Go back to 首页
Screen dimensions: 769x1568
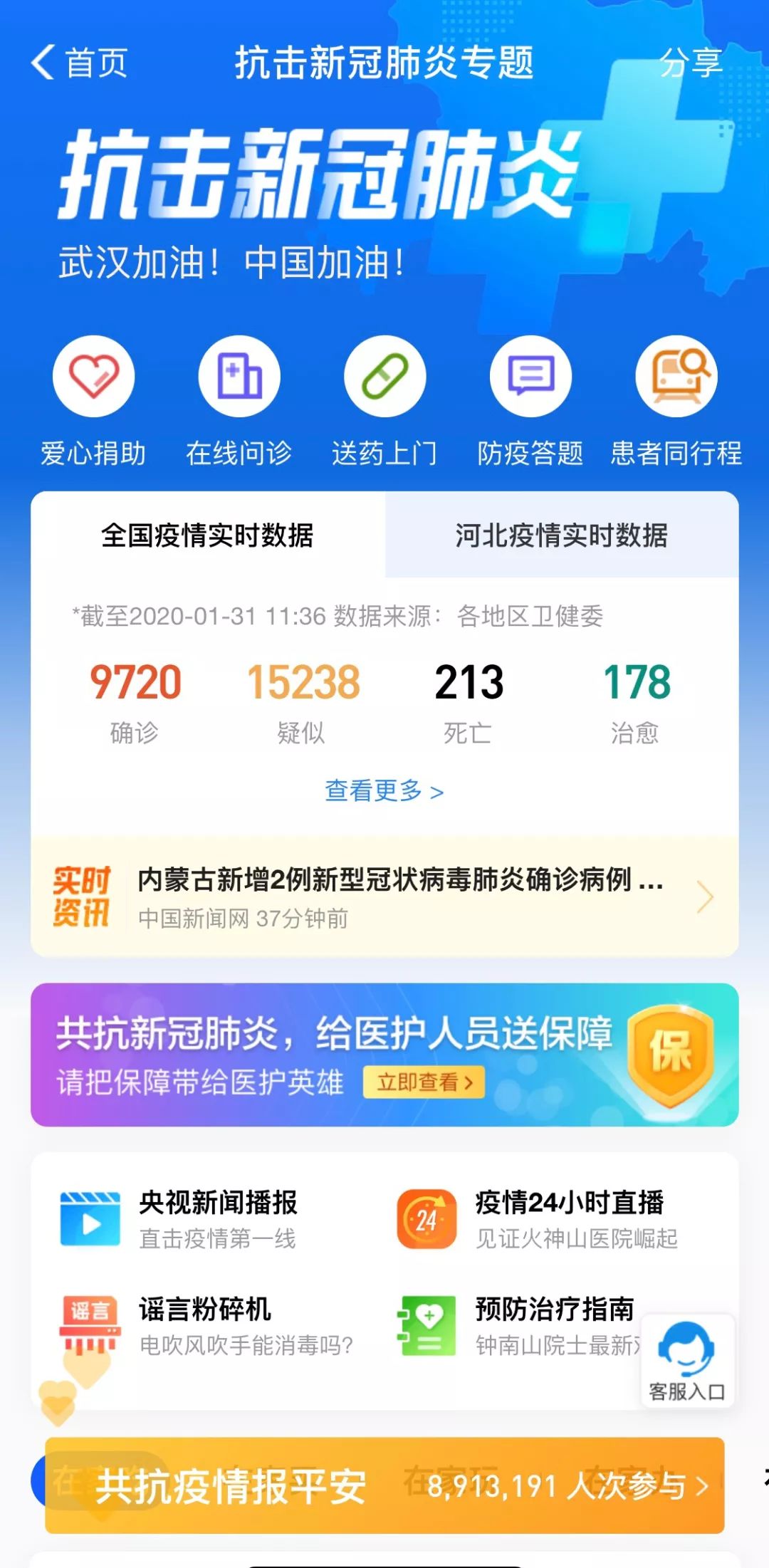click(x=78, y=63)
